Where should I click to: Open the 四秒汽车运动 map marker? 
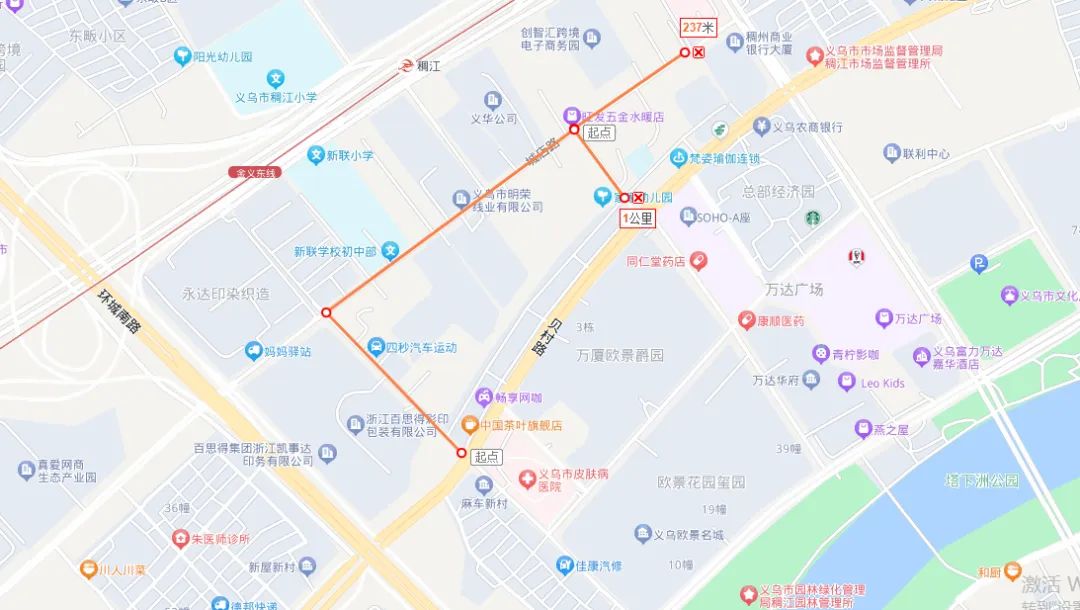(x=376, y=348)
